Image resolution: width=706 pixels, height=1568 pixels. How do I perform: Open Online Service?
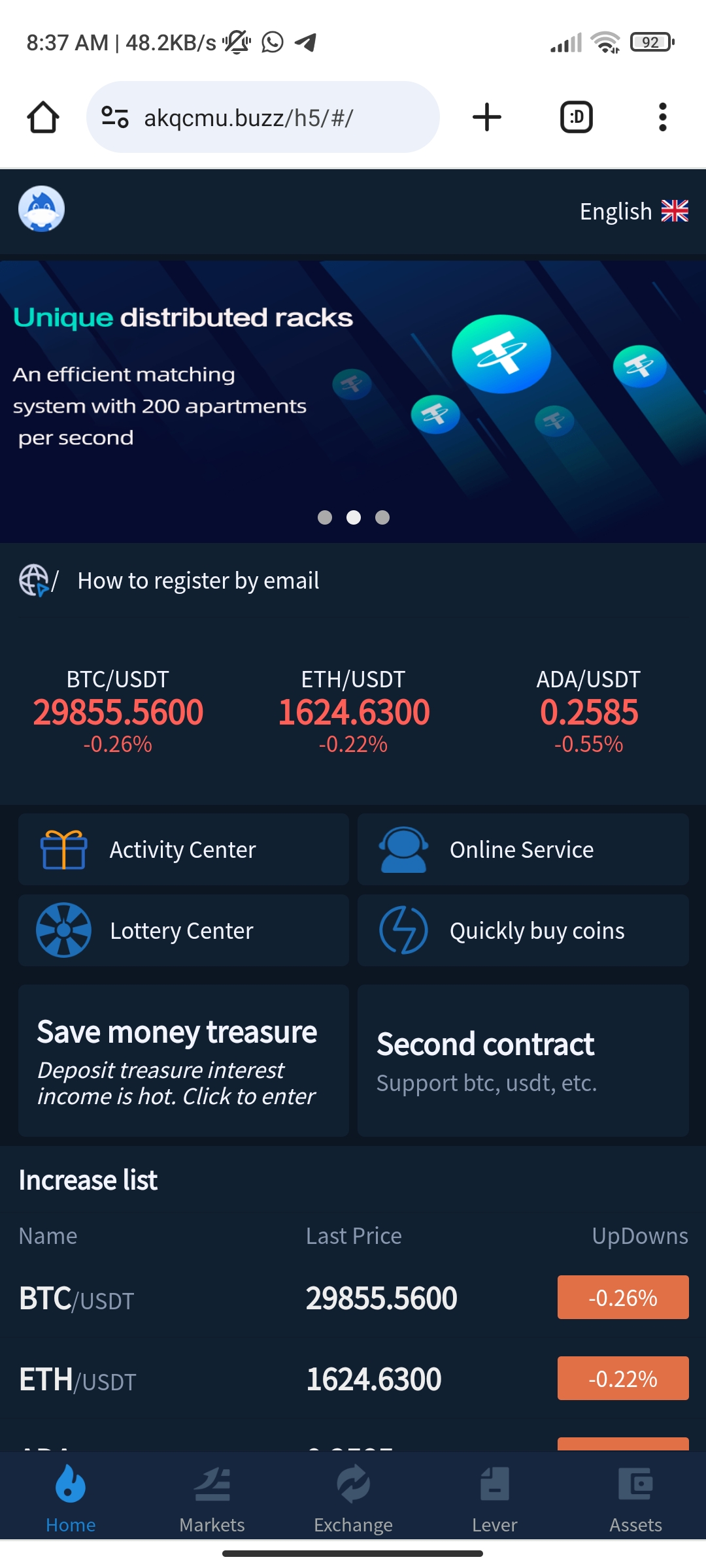tap(523, 849)
